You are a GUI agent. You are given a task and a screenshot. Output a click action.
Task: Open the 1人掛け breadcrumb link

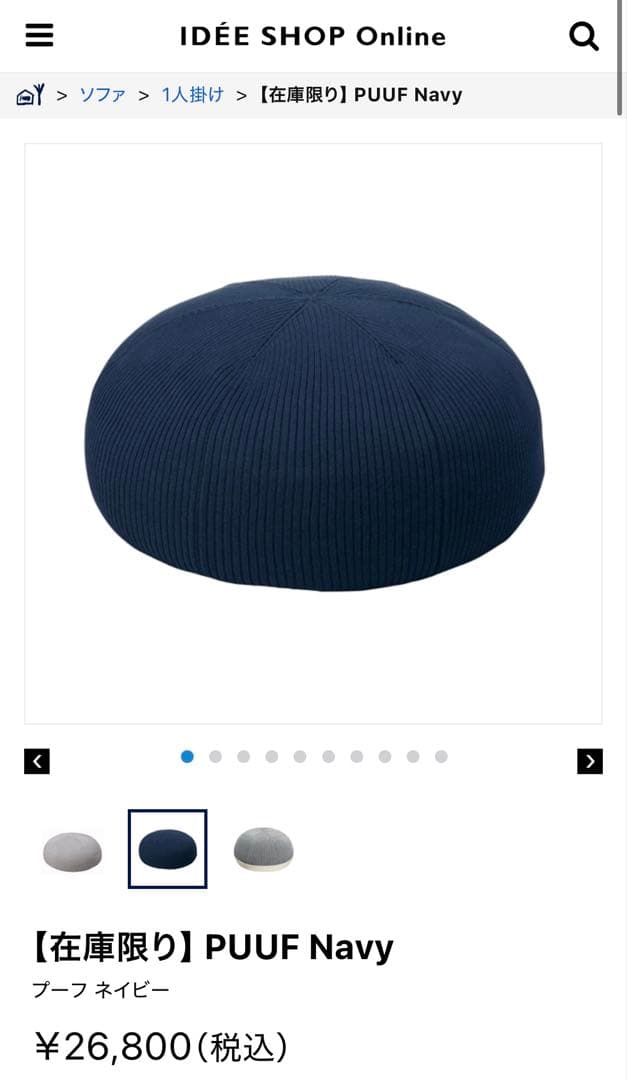pyautogui.click(x=192, y=95)
